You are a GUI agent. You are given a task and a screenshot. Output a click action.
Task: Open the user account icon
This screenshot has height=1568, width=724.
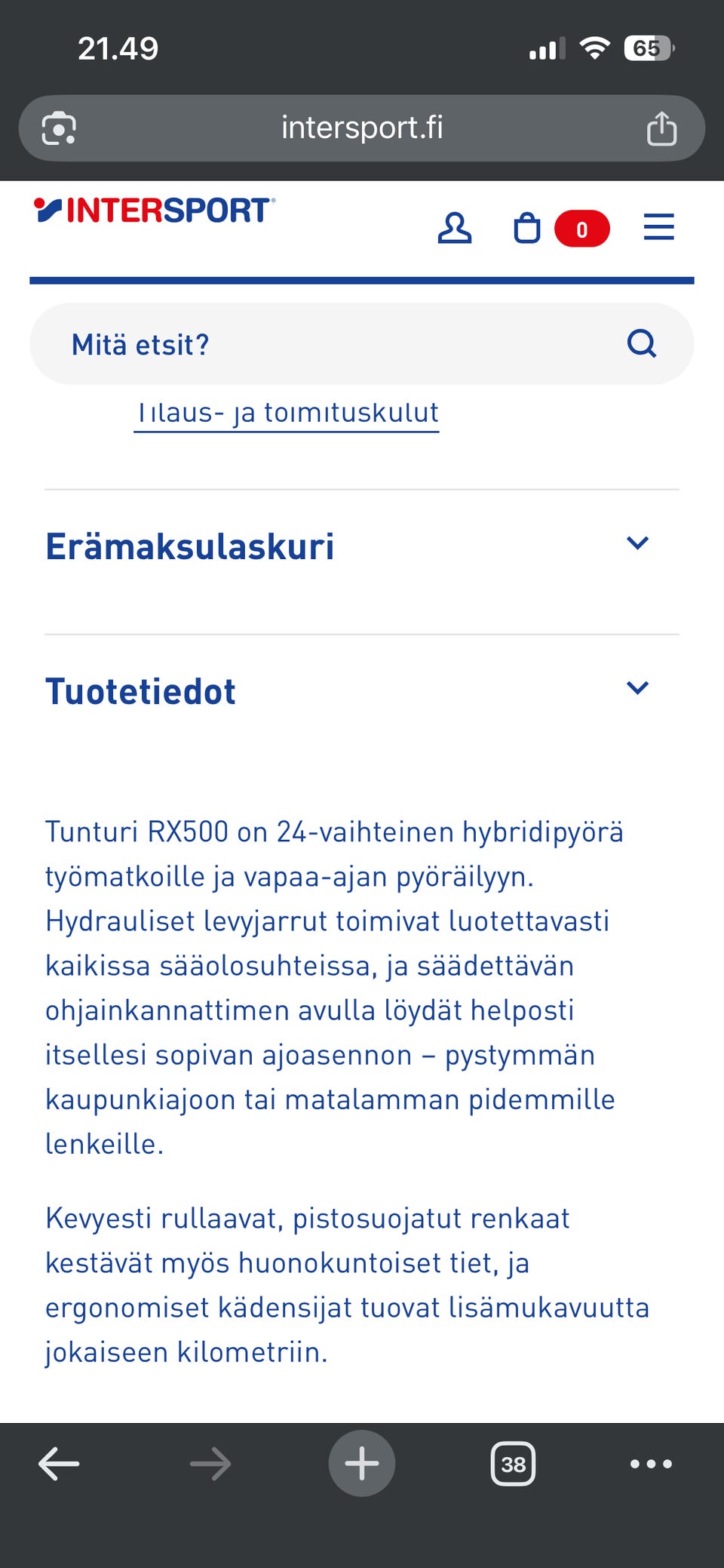point(454,228)
